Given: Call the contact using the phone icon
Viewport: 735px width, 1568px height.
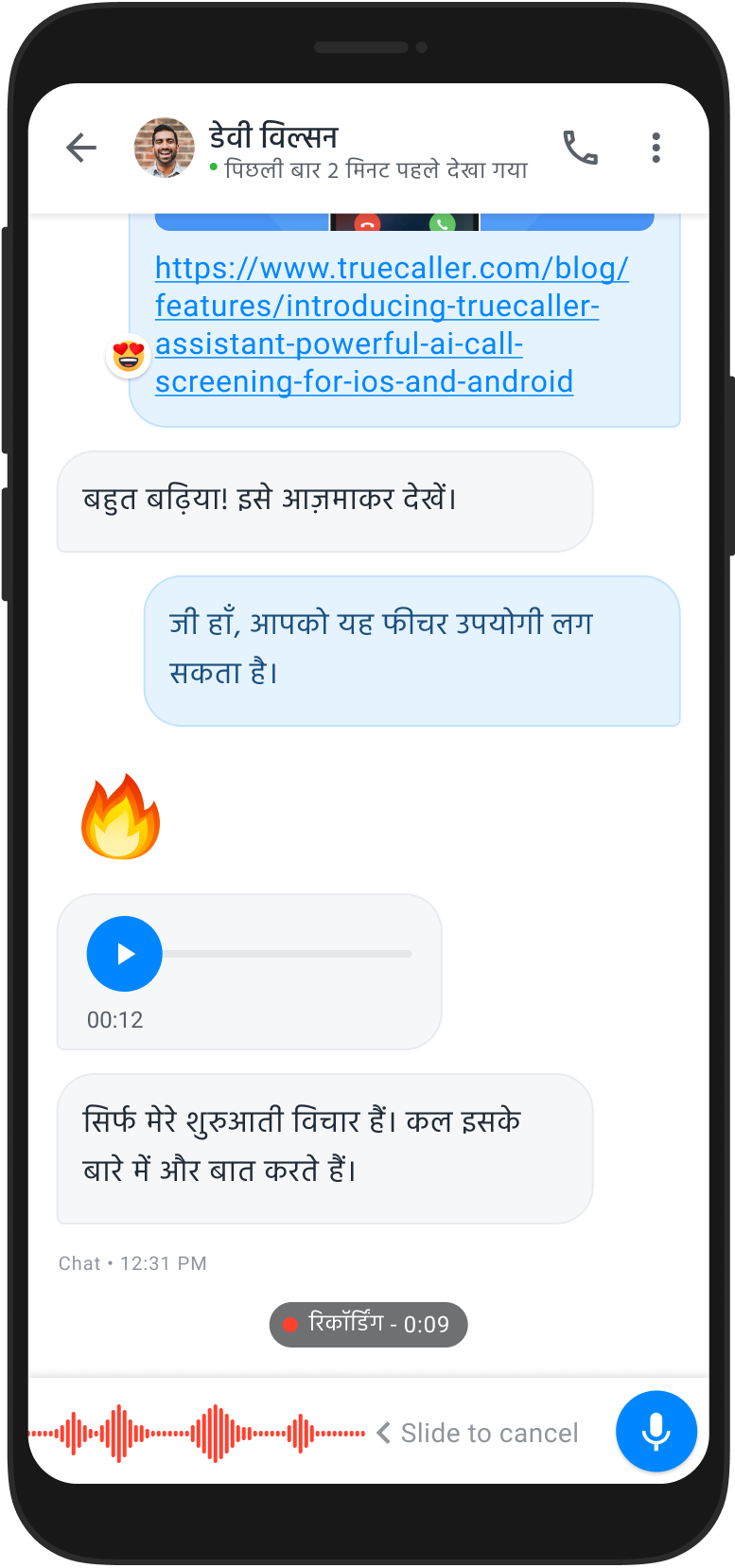Looking at the screenshot, I should (x=580, y=148).
